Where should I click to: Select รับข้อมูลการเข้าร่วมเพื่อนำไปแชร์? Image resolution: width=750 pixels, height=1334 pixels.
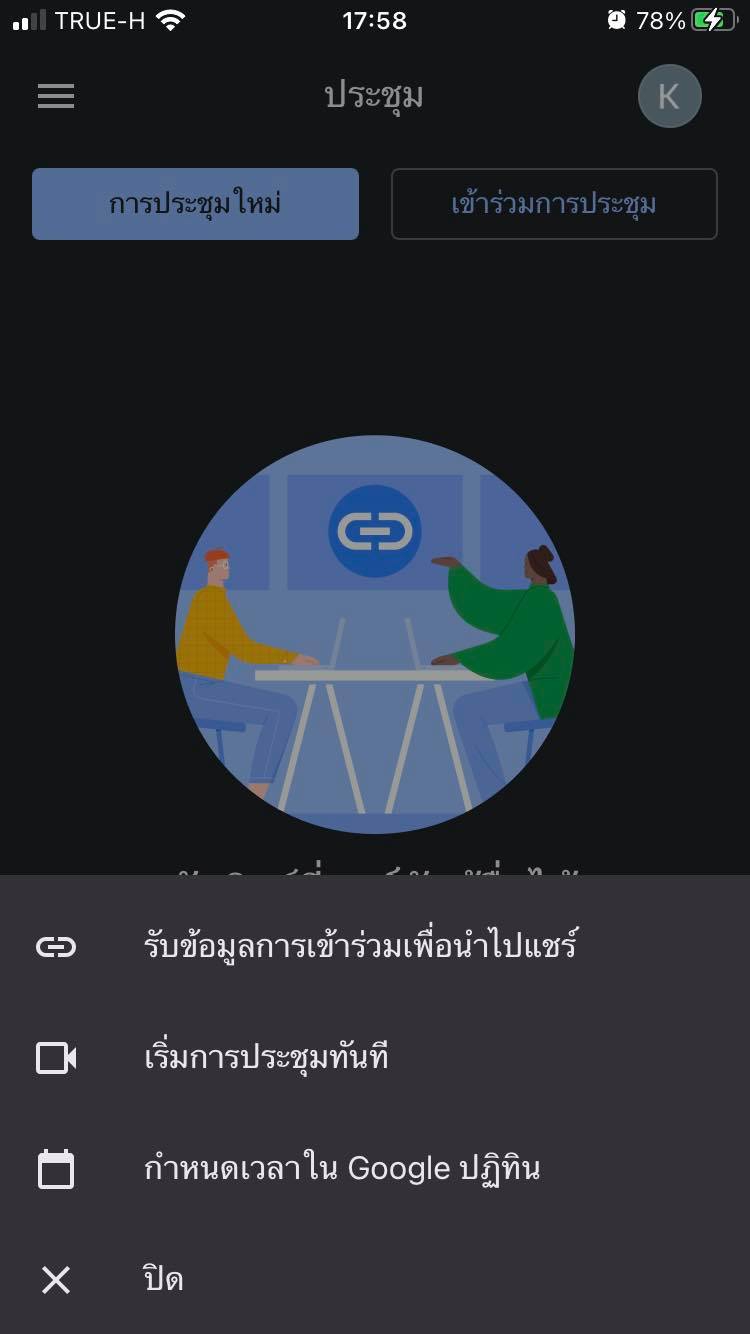[x=360, y=946]
